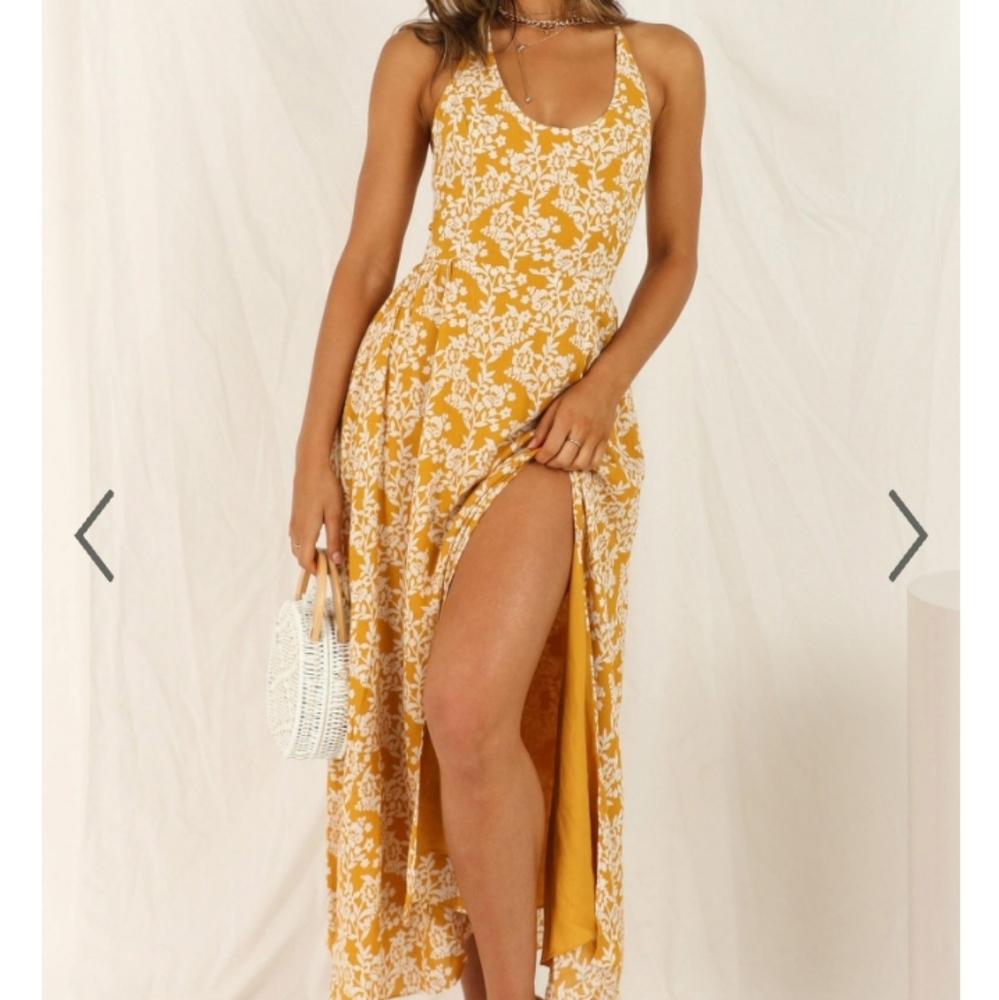The height and width of the screenshot is (1000, 999).
Task: Click the white woven handbag in the photo
Action: [x=310, y=680]
